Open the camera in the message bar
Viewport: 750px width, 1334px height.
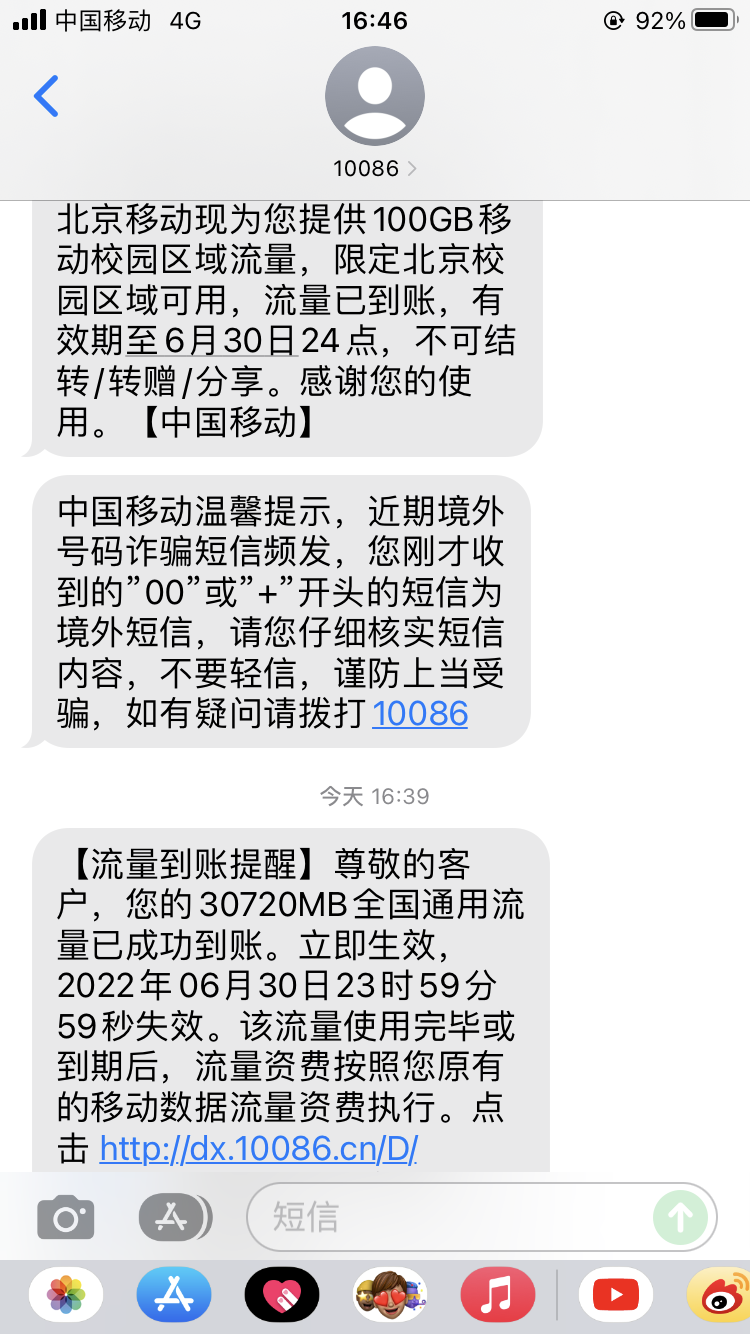[x=65, y=1216]
